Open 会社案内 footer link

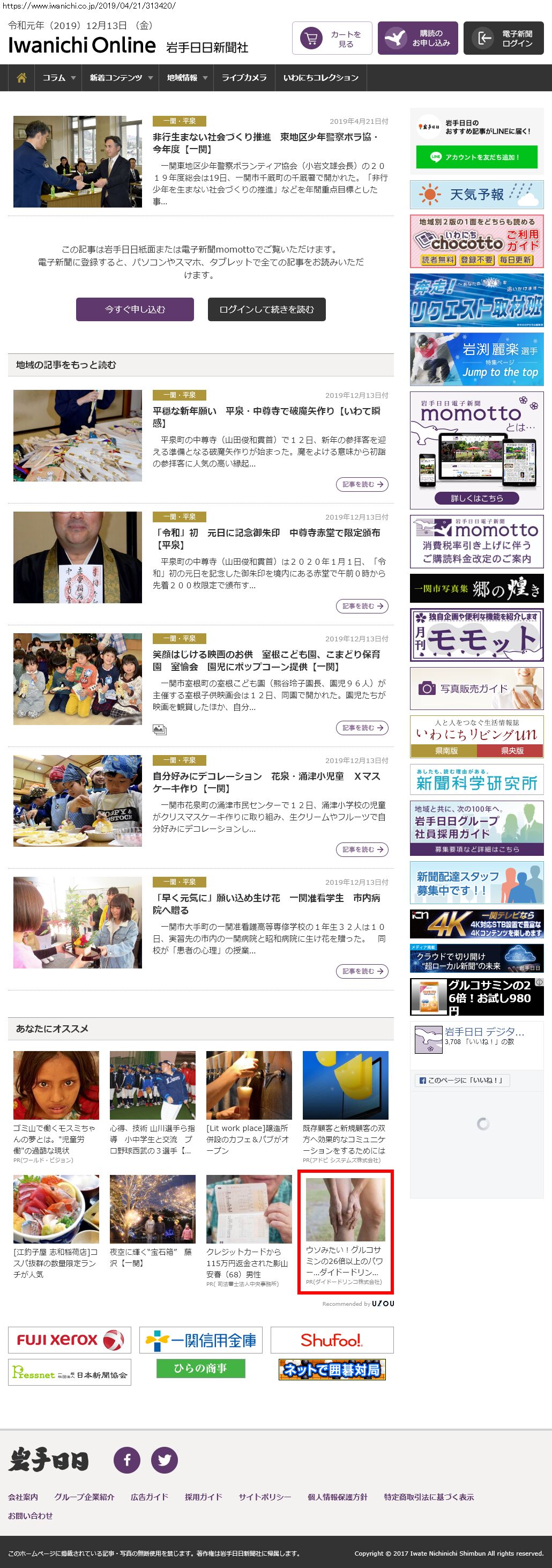pyautogui.click(x=23, y=1497)
